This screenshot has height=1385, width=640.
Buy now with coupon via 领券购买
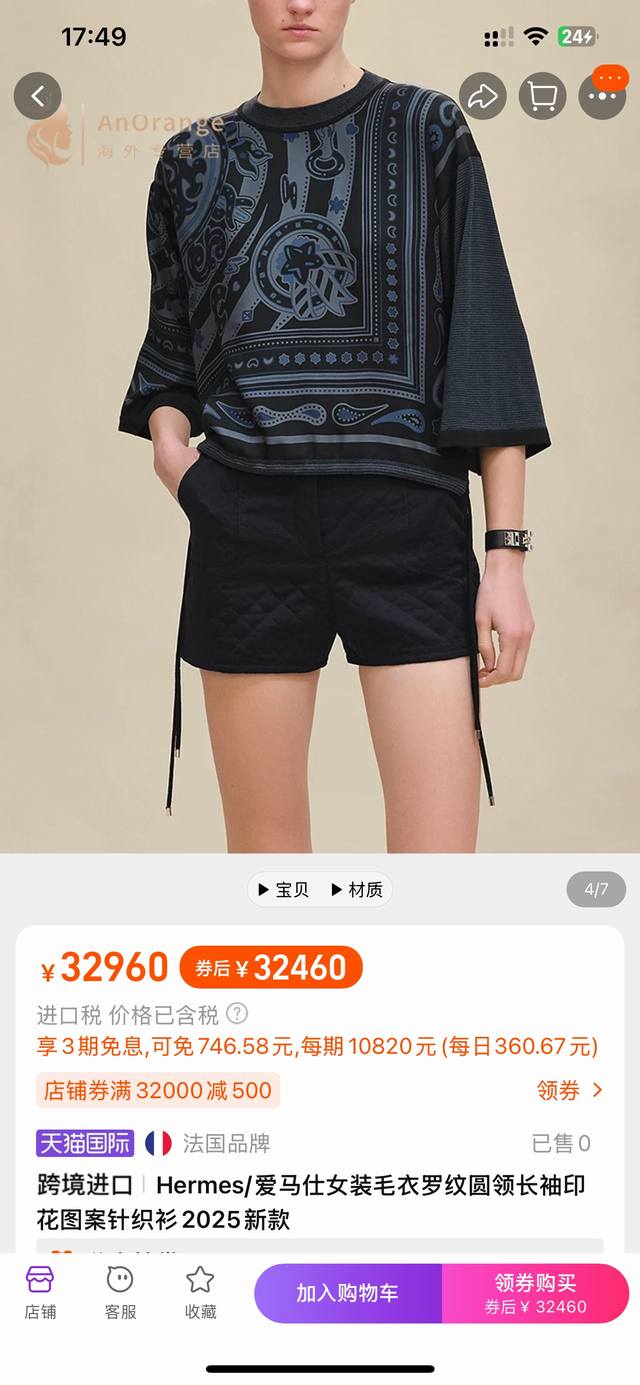(x=535, y=1293)
